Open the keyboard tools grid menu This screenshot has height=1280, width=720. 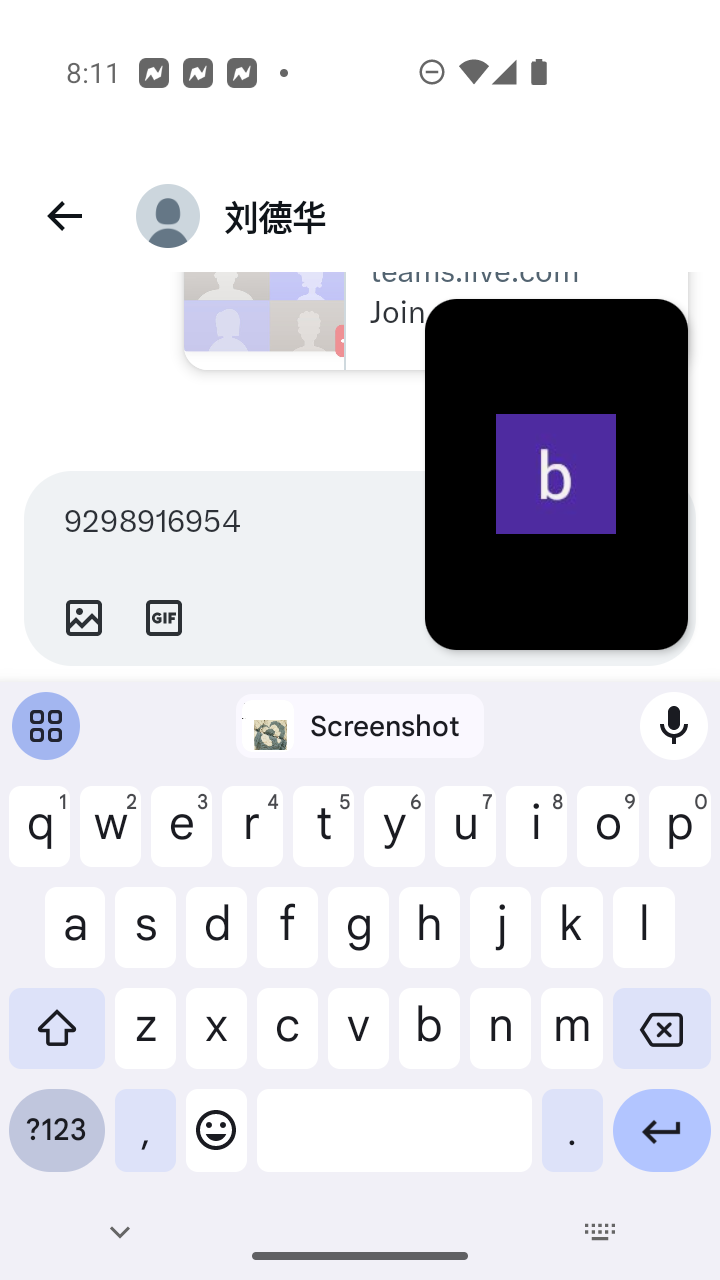click(46, 726)
